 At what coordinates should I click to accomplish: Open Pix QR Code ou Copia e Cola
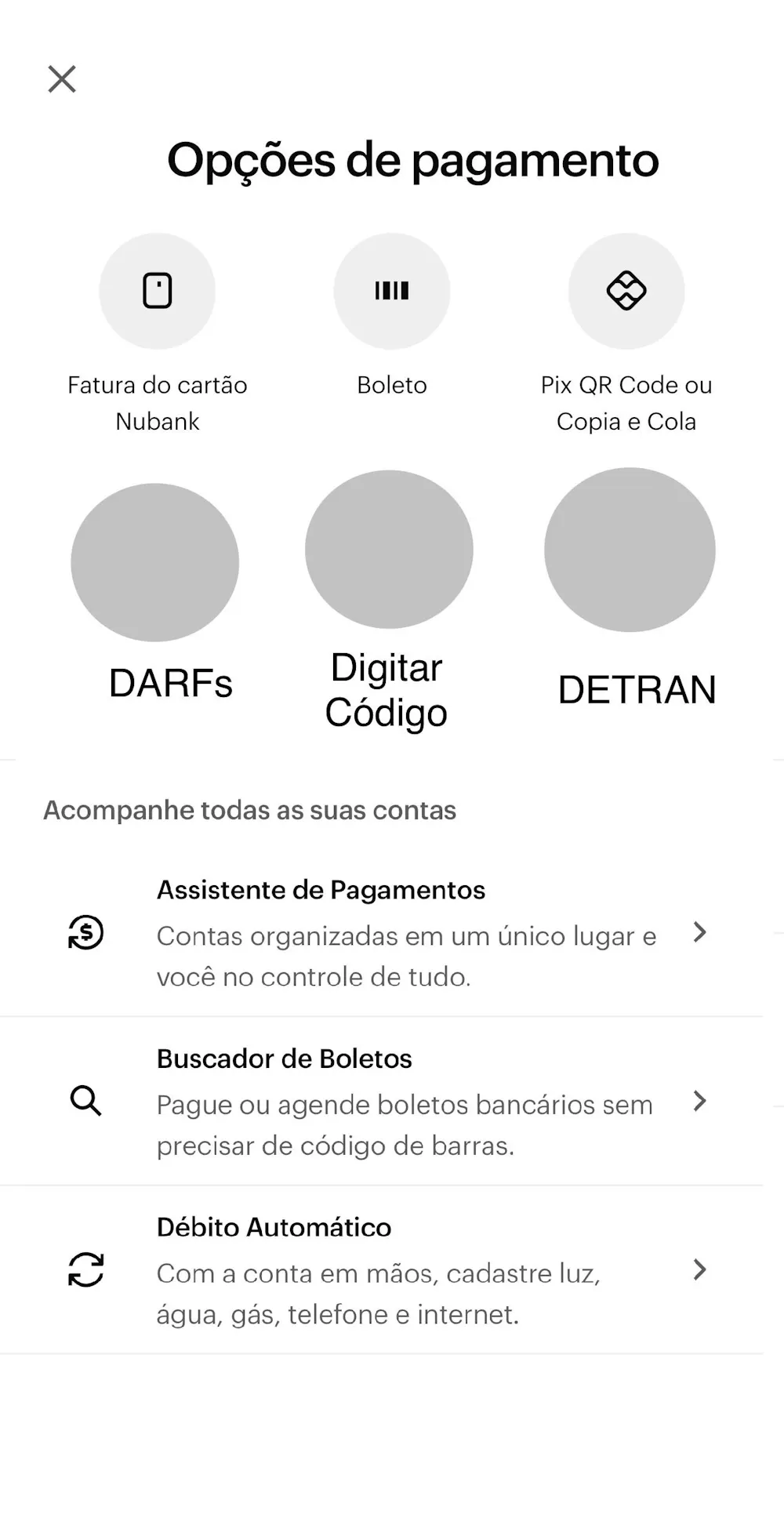626,292
